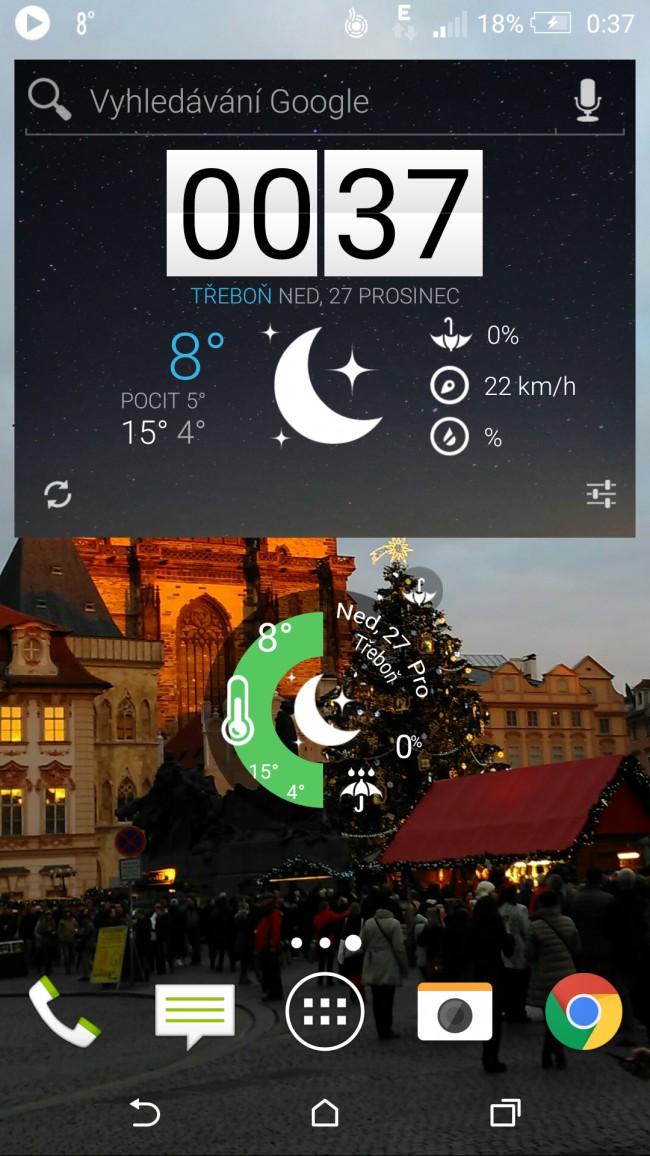Launch the Camera app
This screenshot has width=650, height=1156.
point(454,1012)
